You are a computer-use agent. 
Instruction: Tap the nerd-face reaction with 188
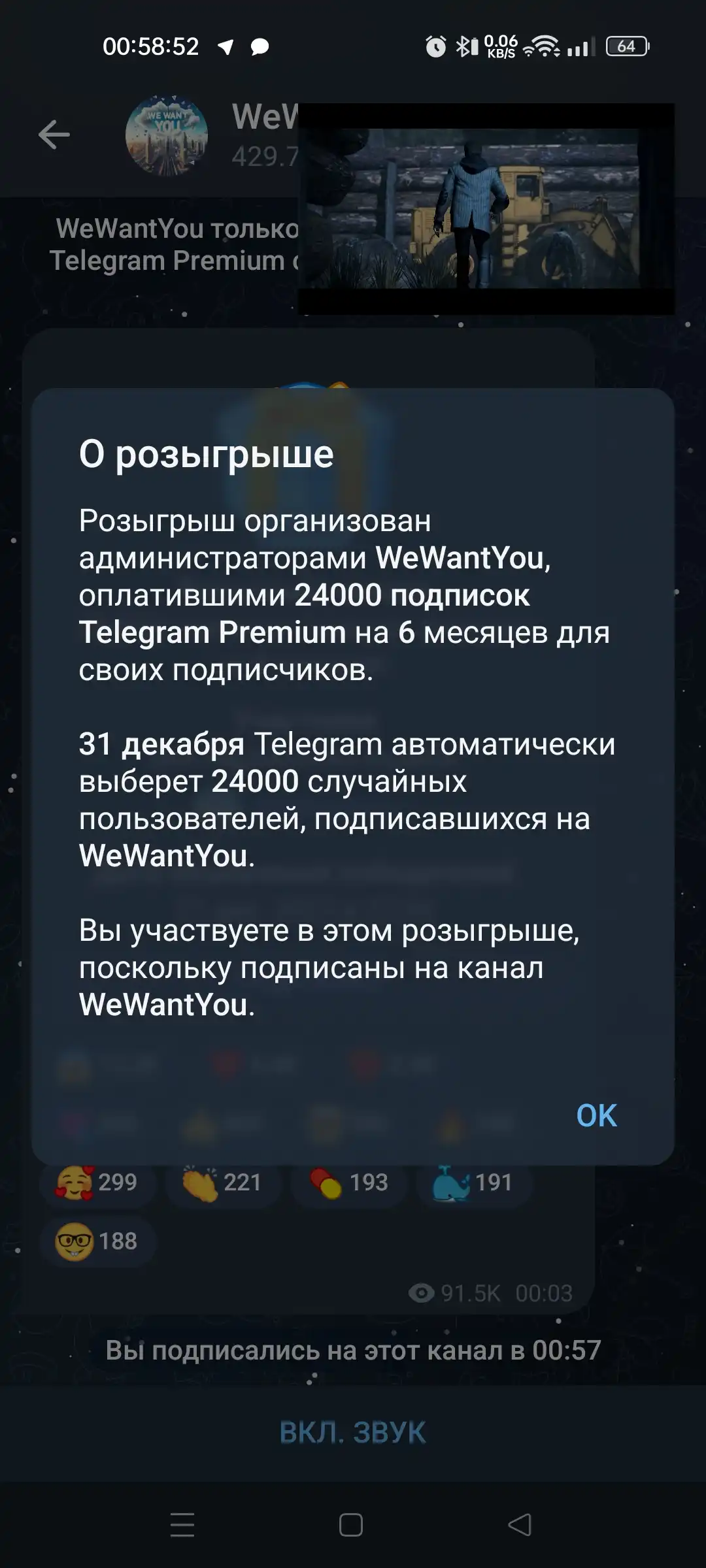[98, 1241]
